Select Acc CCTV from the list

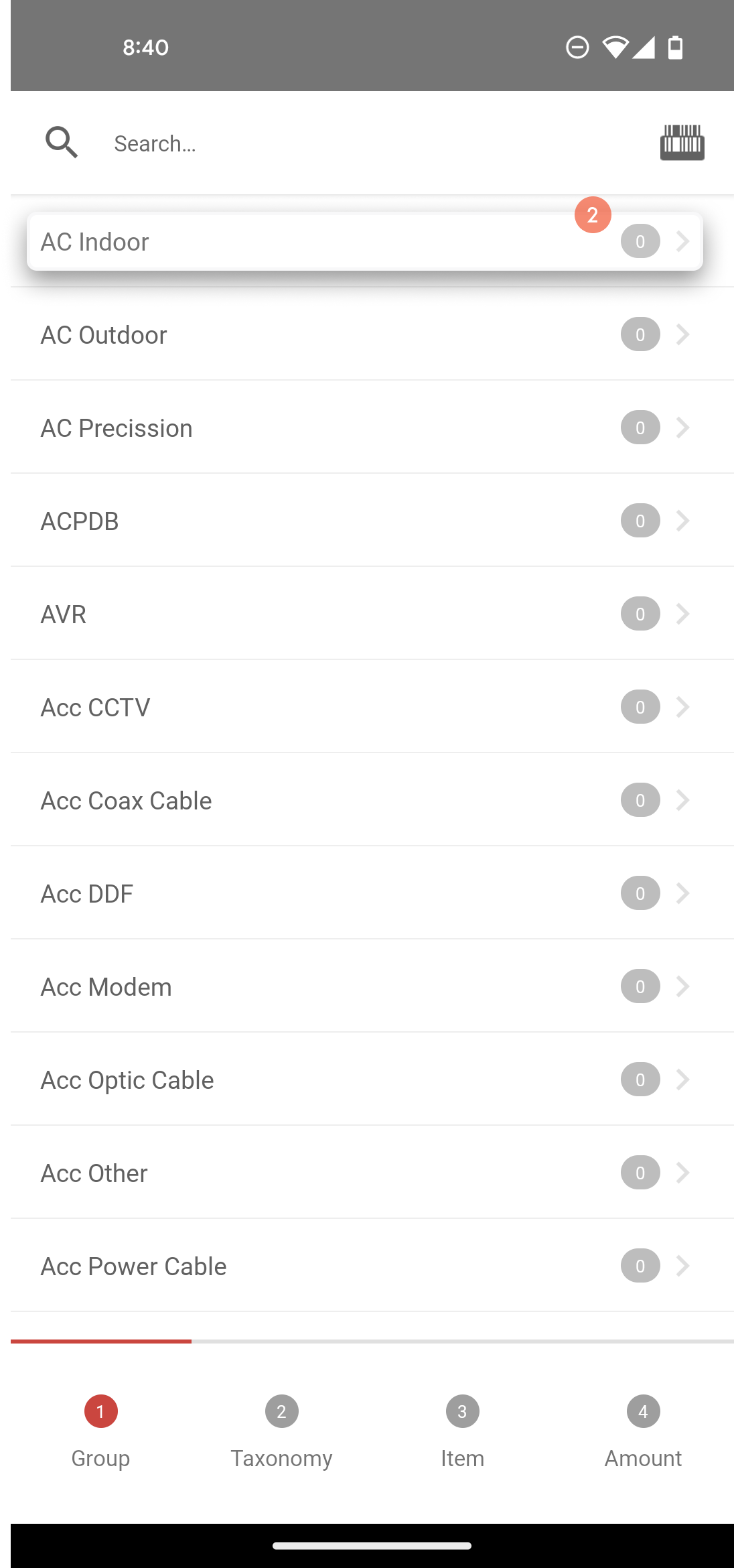[372, 707]
